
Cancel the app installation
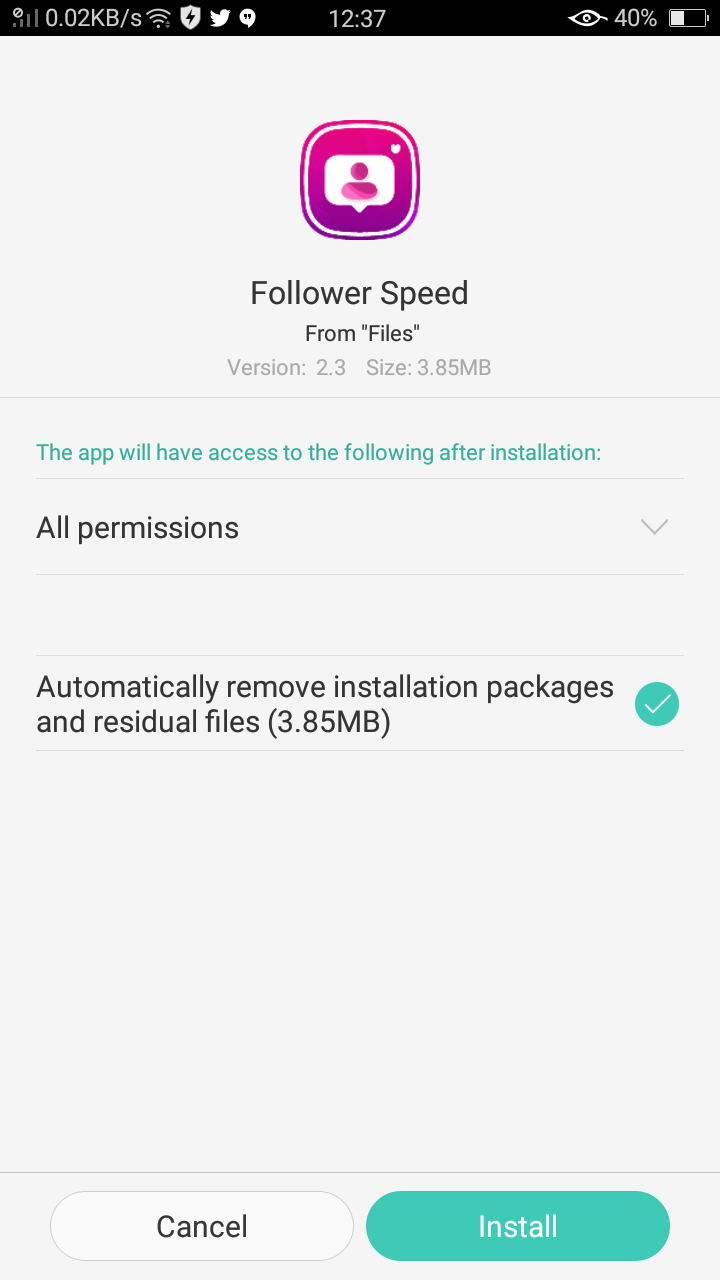202,1226
